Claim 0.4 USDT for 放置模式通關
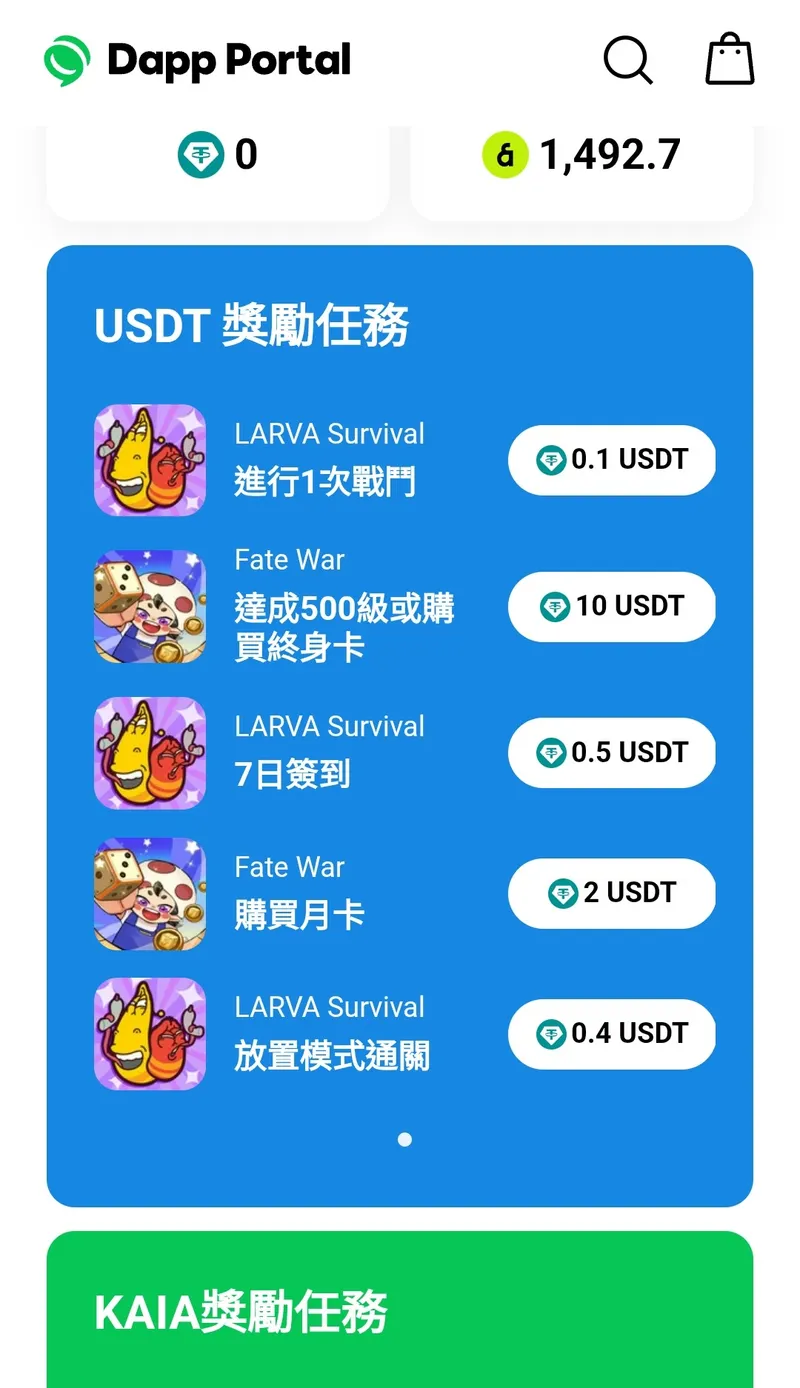 click(611, 1034)
